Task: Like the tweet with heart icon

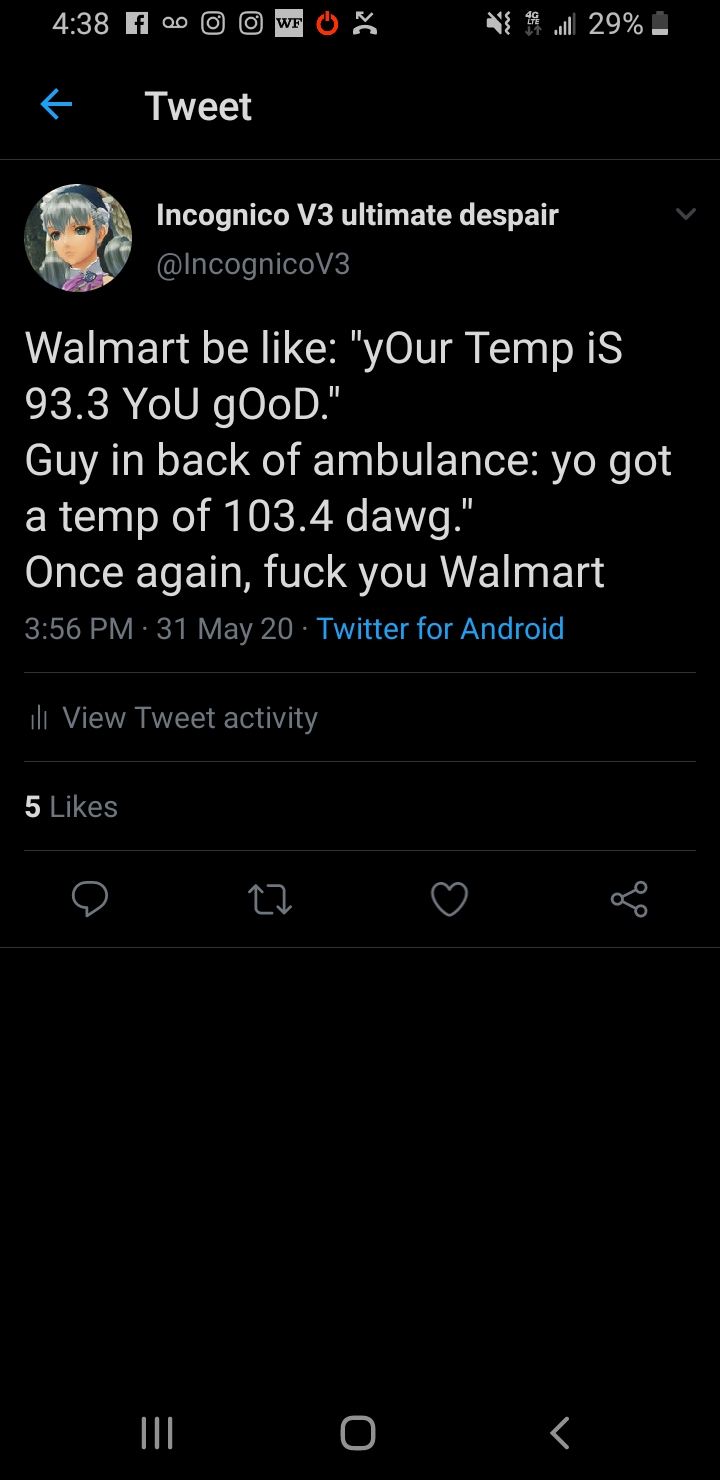Action: 449,900
